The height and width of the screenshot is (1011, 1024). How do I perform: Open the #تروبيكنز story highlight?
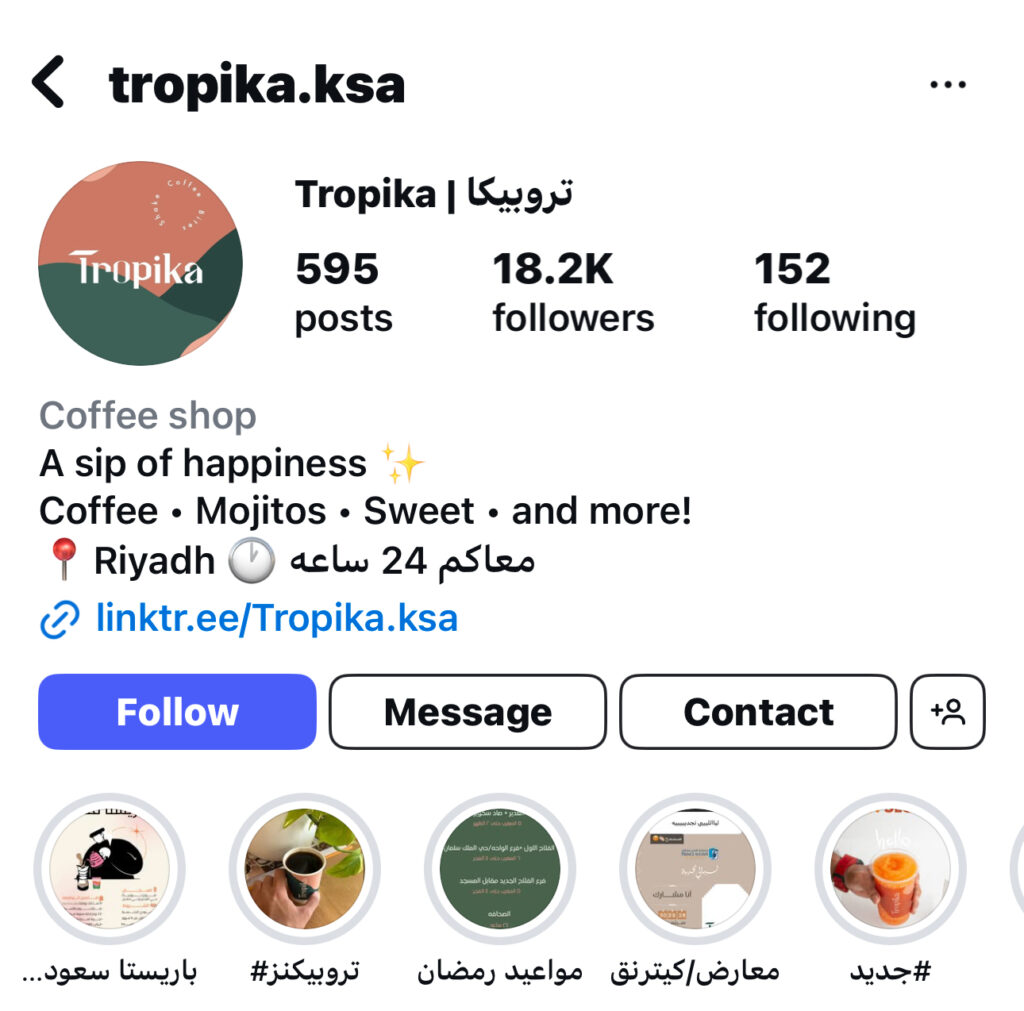click(304, 869)
